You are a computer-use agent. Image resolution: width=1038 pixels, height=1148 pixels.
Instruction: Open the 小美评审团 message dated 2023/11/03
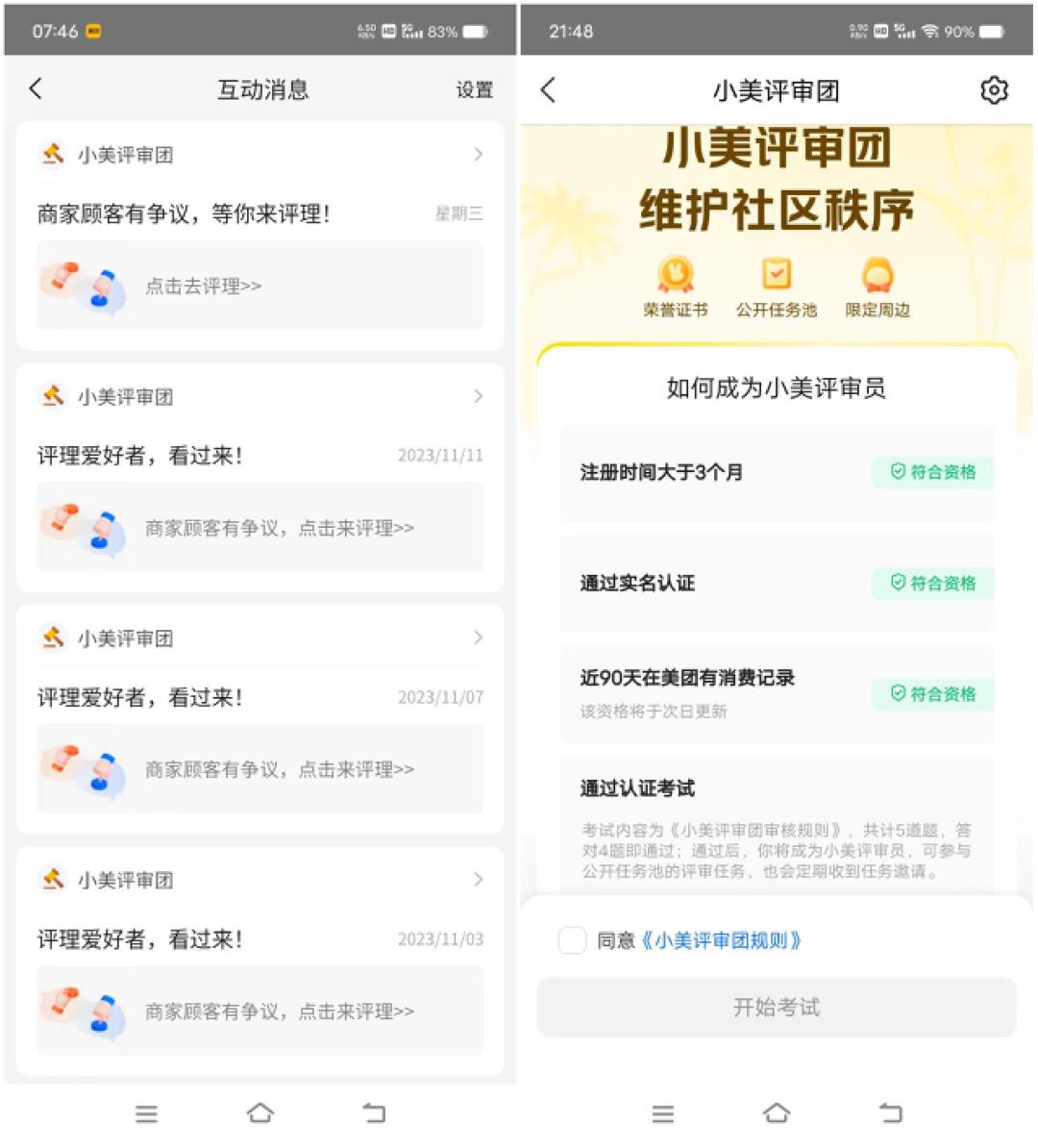click(x=259, y=939)
